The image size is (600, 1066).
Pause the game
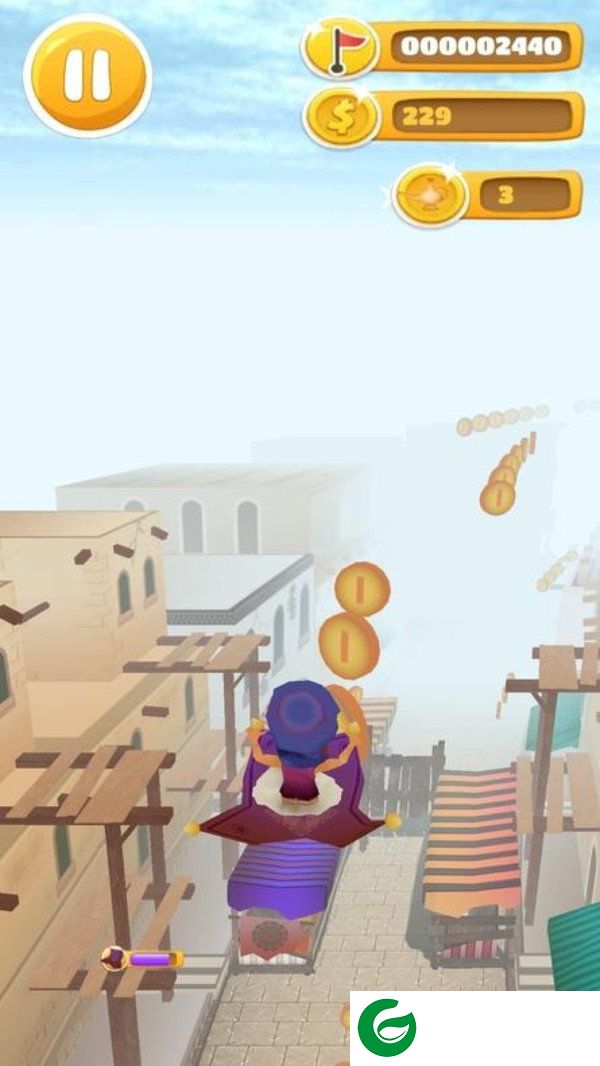coord(88,77)
